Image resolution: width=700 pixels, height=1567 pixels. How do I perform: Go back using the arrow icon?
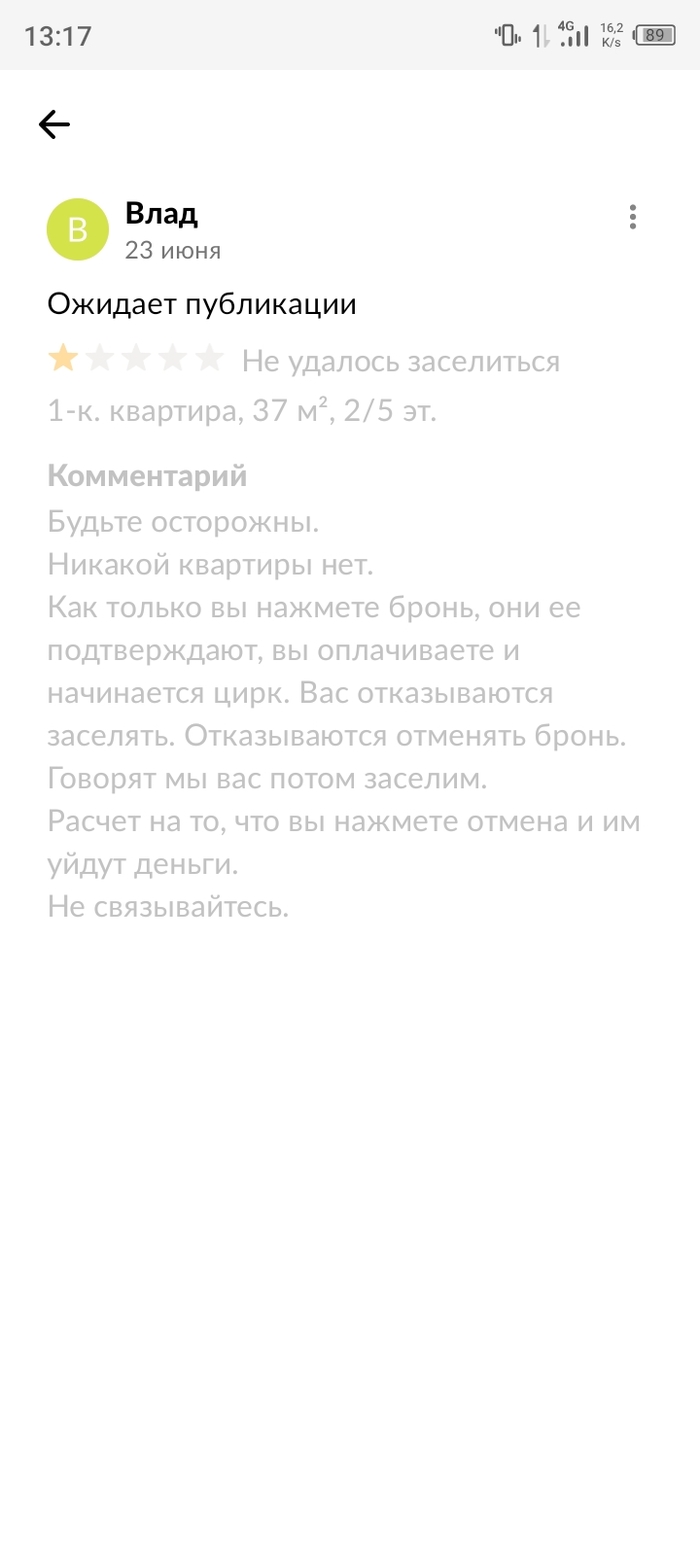(54, 124)
